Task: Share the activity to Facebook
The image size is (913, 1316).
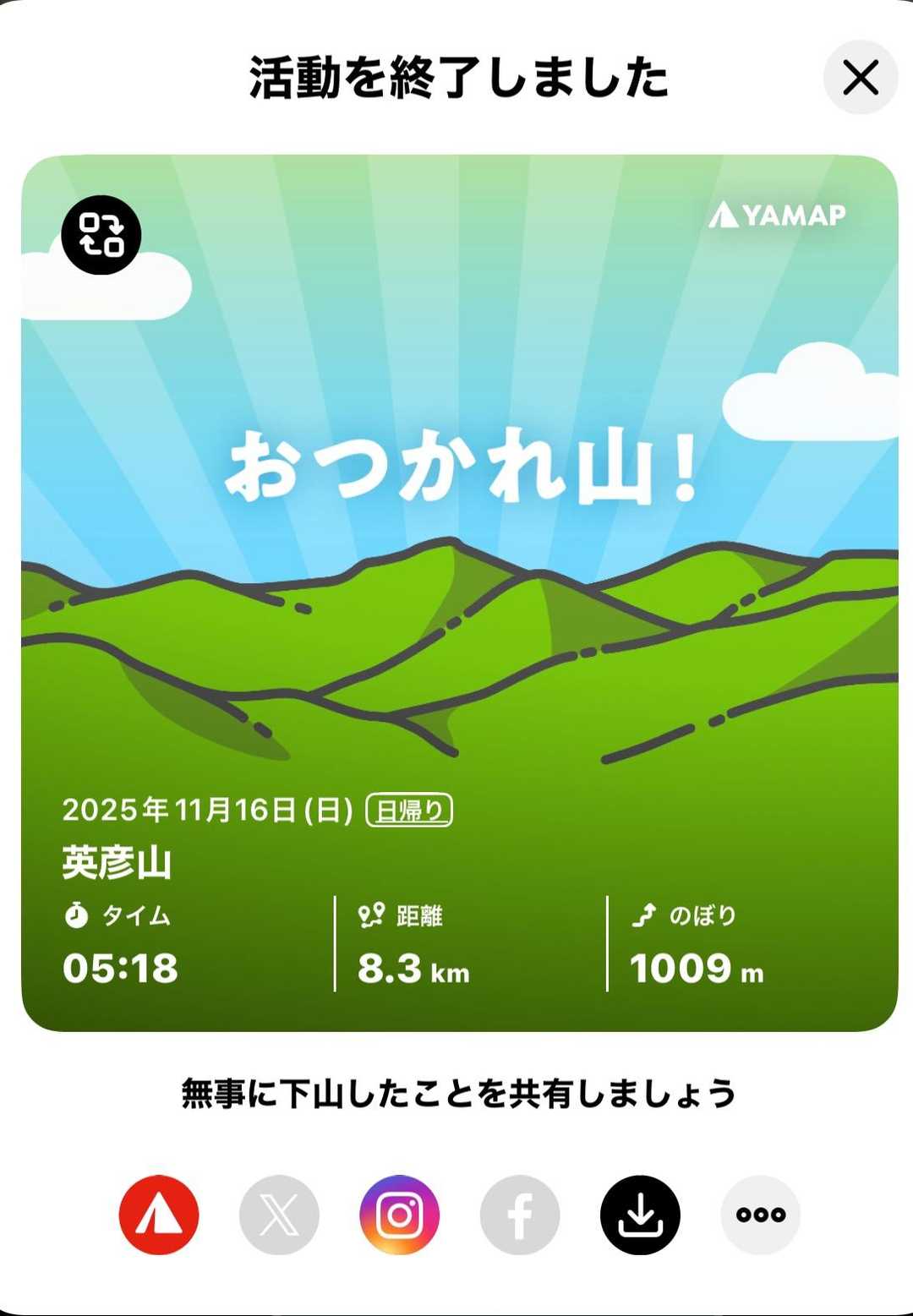Action: (x=519, y=1215)
